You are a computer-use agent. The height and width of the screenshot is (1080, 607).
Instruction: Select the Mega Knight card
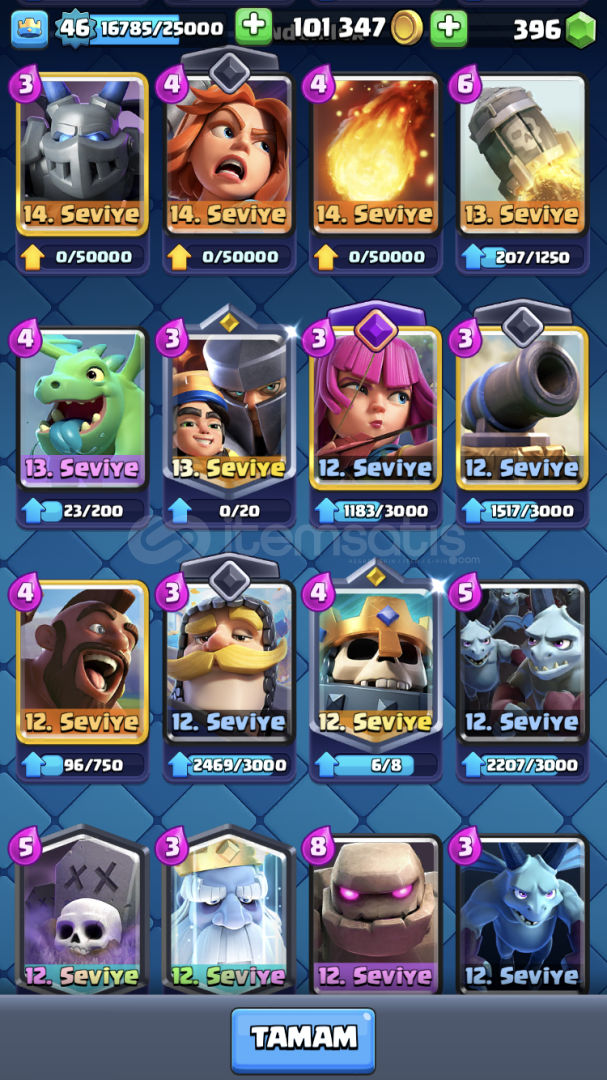pos(83,154)
